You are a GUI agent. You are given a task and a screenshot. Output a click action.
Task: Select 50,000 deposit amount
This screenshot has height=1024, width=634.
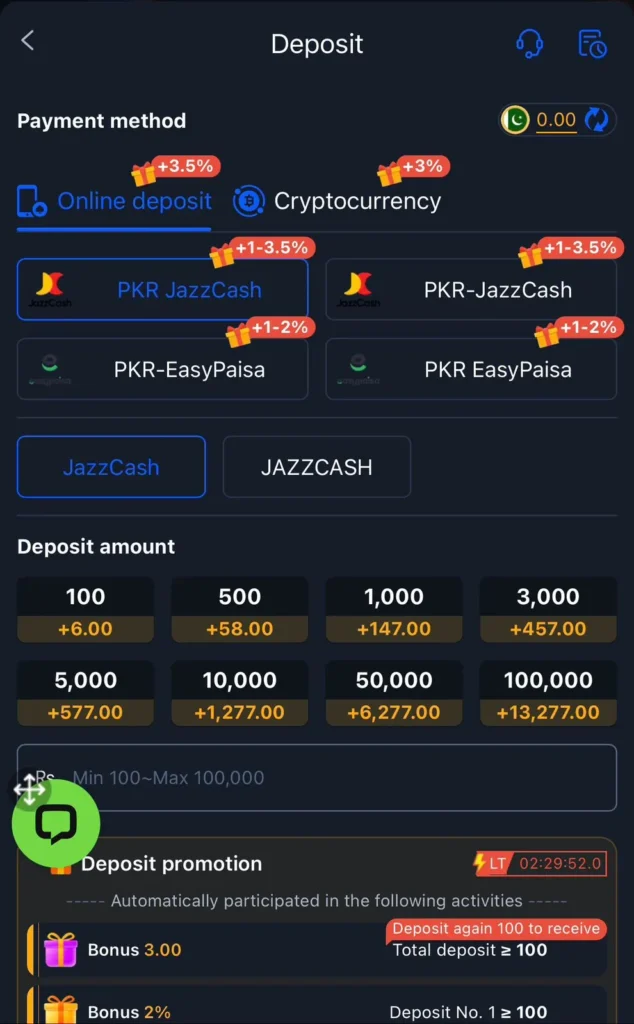tap(394, 695)
